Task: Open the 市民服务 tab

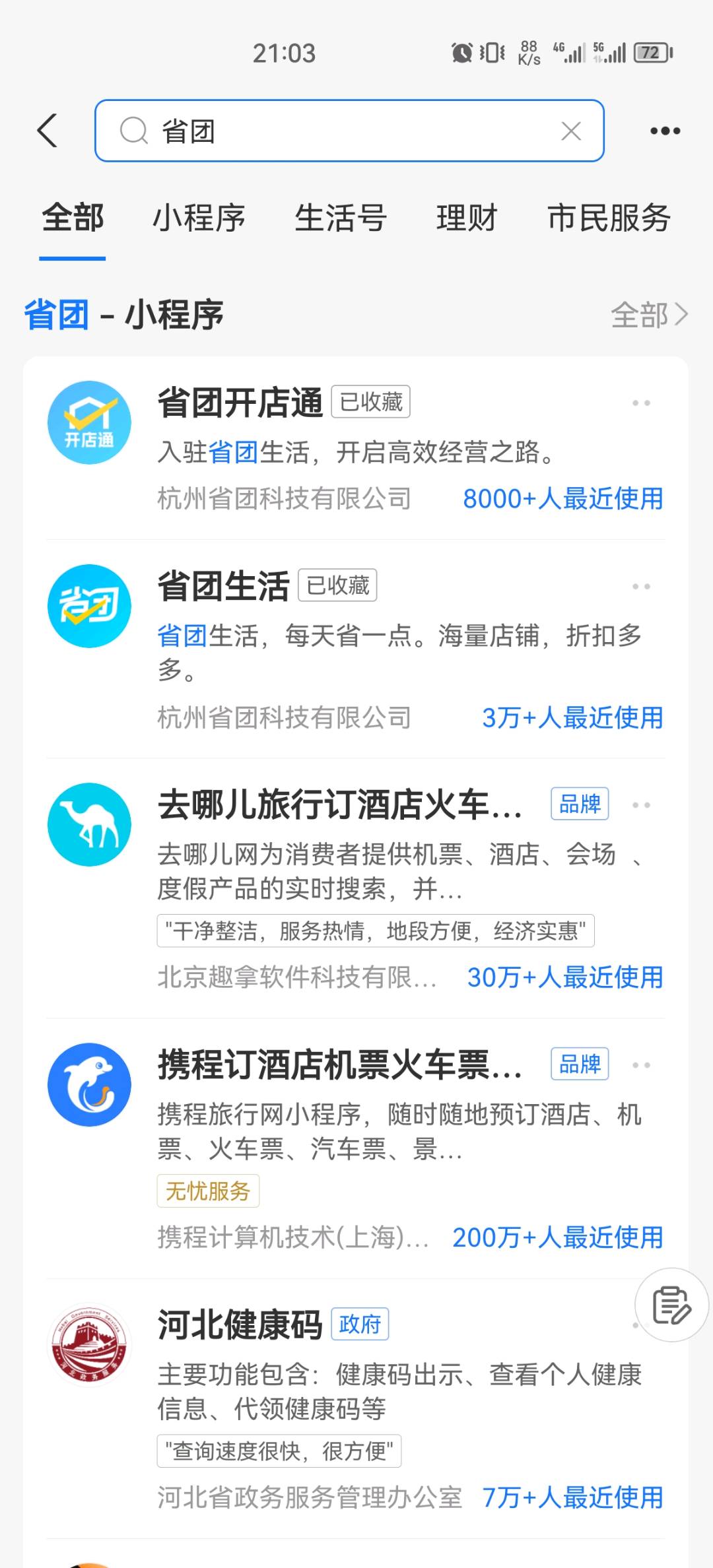Action: click(x=609, y=218)
